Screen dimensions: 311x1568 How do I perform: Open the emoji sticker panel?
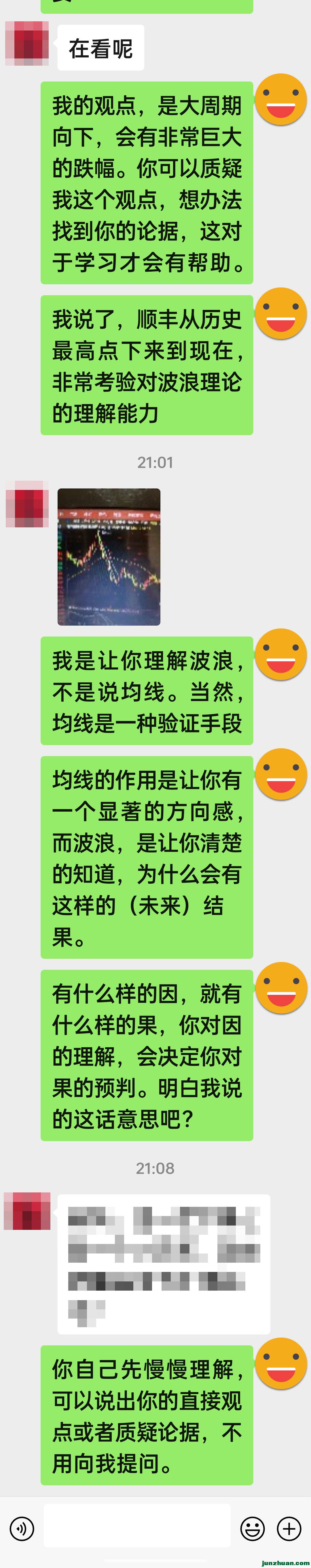pos(253,1528)
